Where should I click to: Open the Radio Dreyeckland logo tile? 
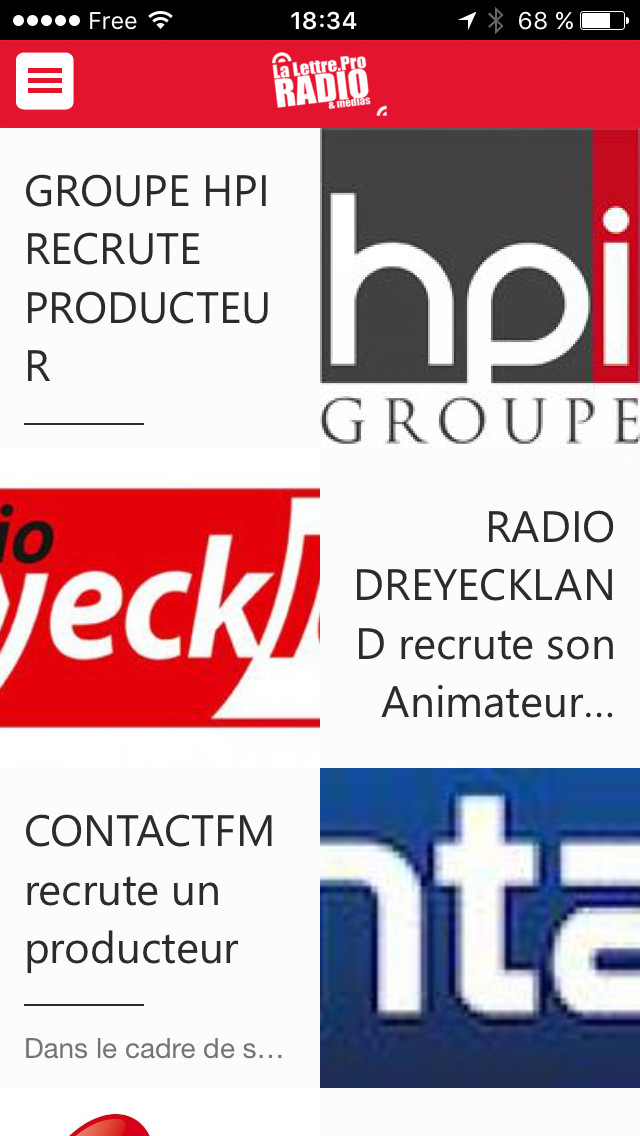click(160, 607)
